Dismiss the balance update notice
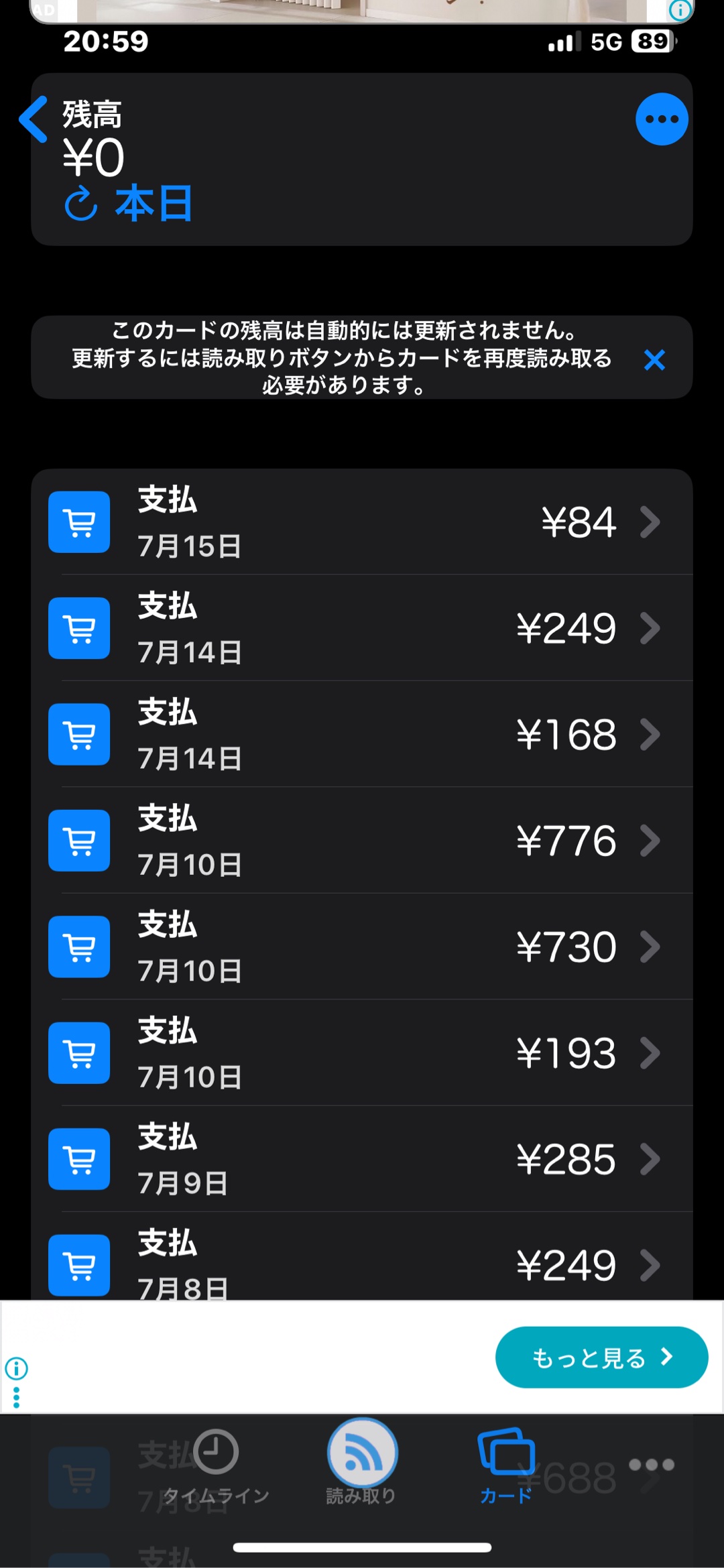Screen dimensions: 724x1568 [654, 360]
